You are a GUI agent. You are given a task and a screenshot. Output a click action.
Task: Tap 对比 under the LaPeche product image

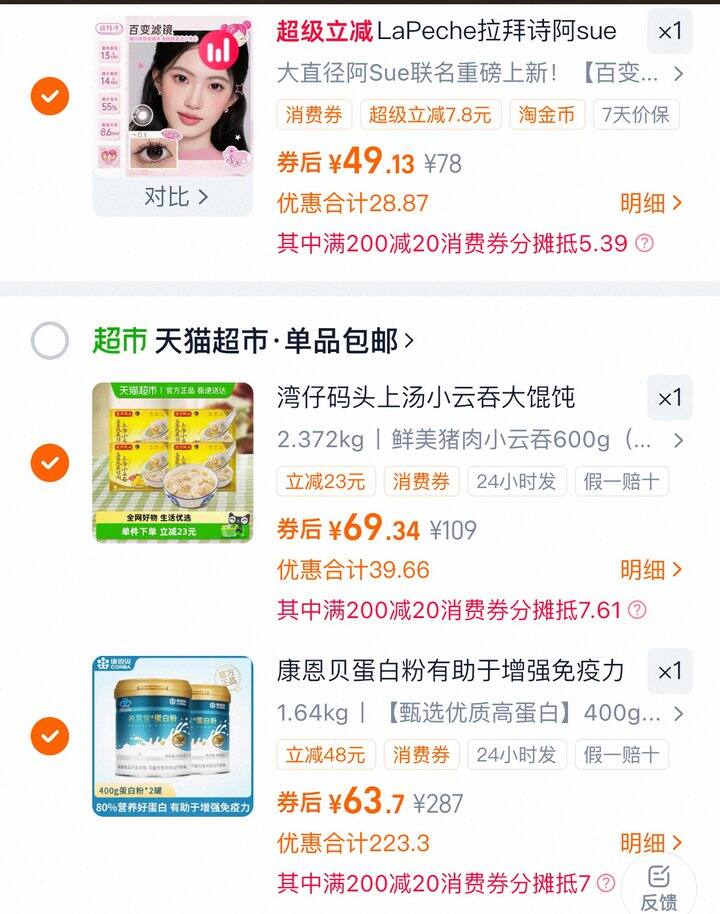coord(175,197)
